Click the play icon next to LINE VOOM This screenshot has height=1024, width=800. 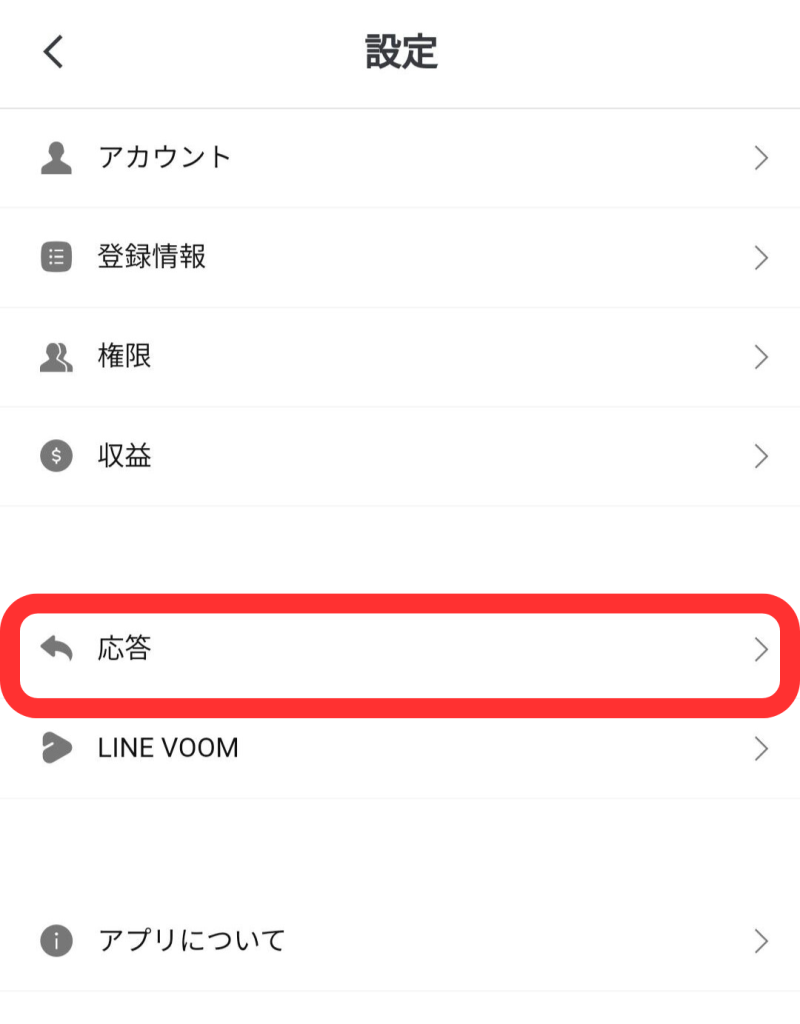coord(56,748)
